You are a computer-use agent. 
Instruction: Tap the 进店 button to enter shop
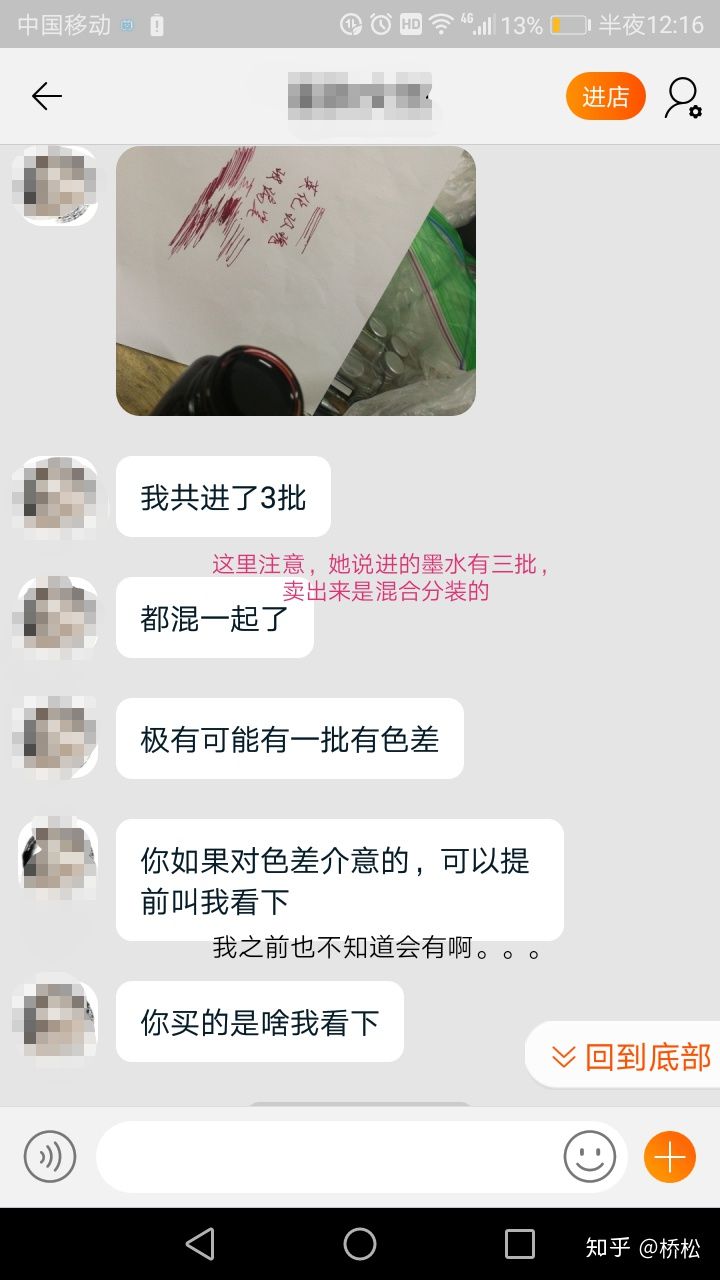pyautogui.click(x=605, y=97)
